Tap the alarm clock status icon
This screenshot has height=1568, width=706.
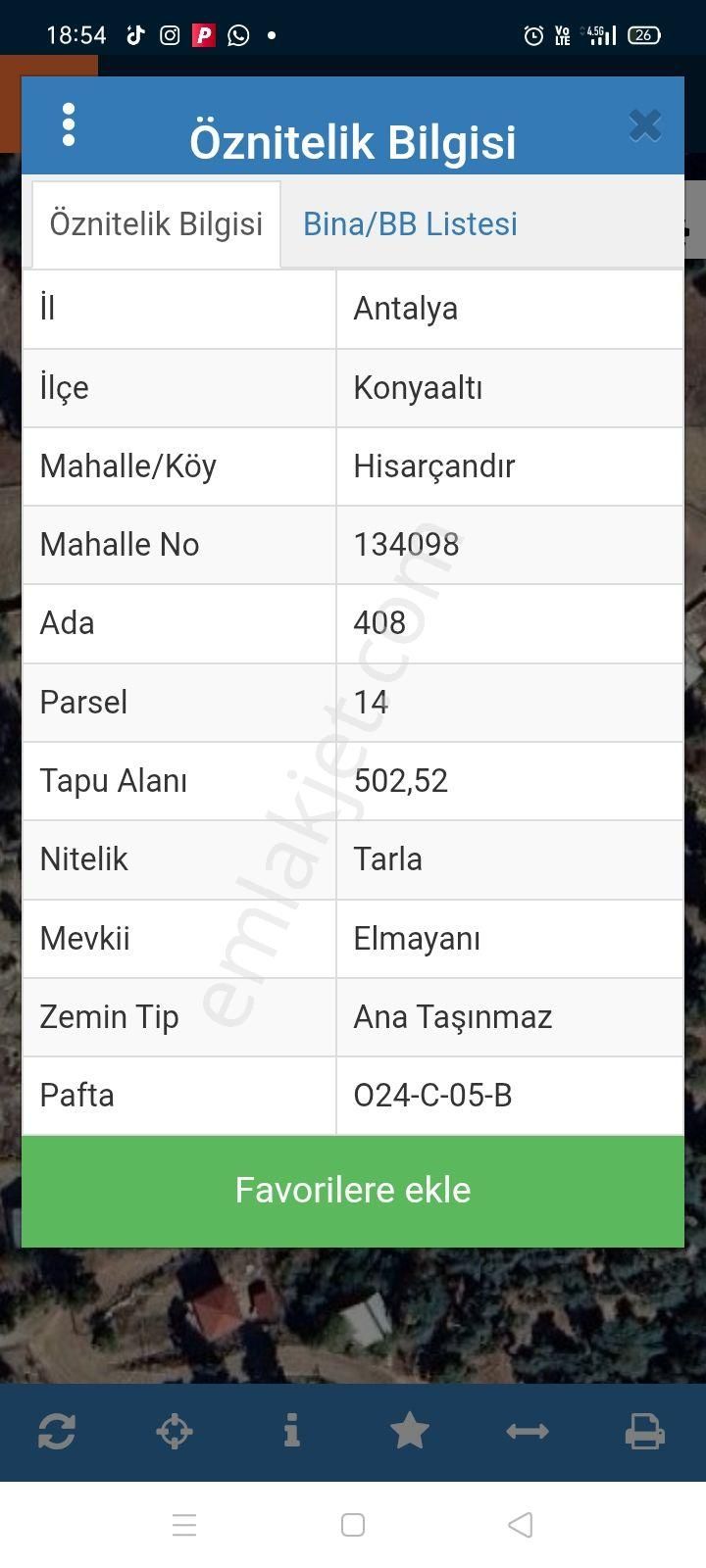pyautogui.click(x=531, y=34)
